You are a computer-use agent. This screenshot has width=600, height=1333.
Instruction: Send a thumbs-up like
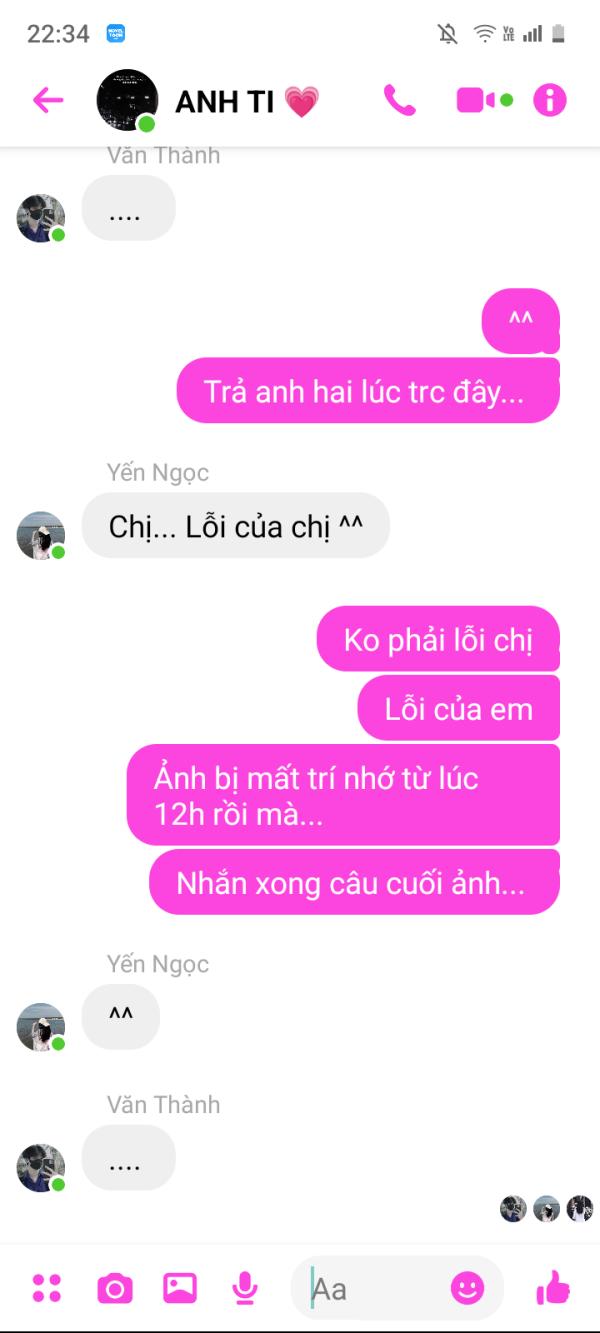tap(553, 1288)
